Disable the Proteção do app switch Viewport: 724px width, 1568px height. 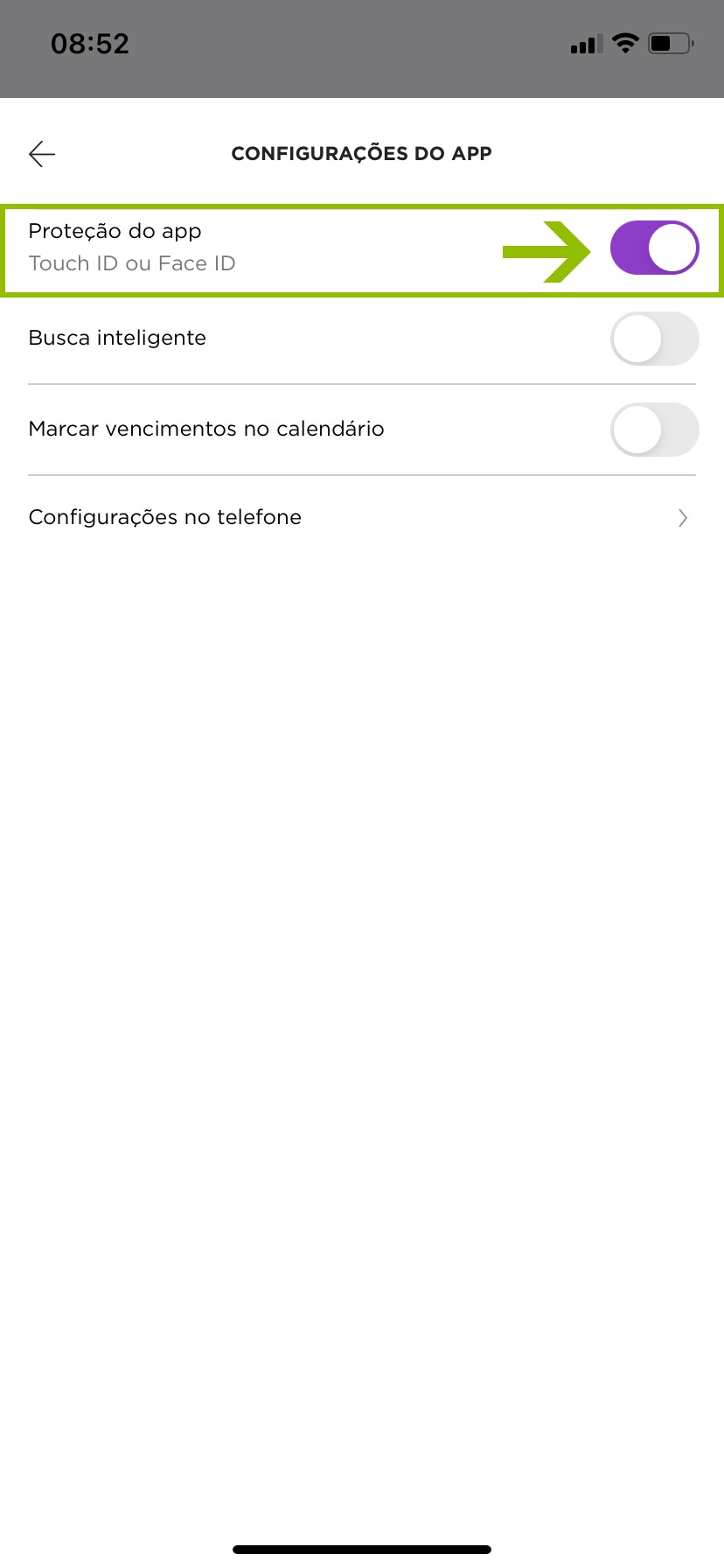[x=654, y=248]
